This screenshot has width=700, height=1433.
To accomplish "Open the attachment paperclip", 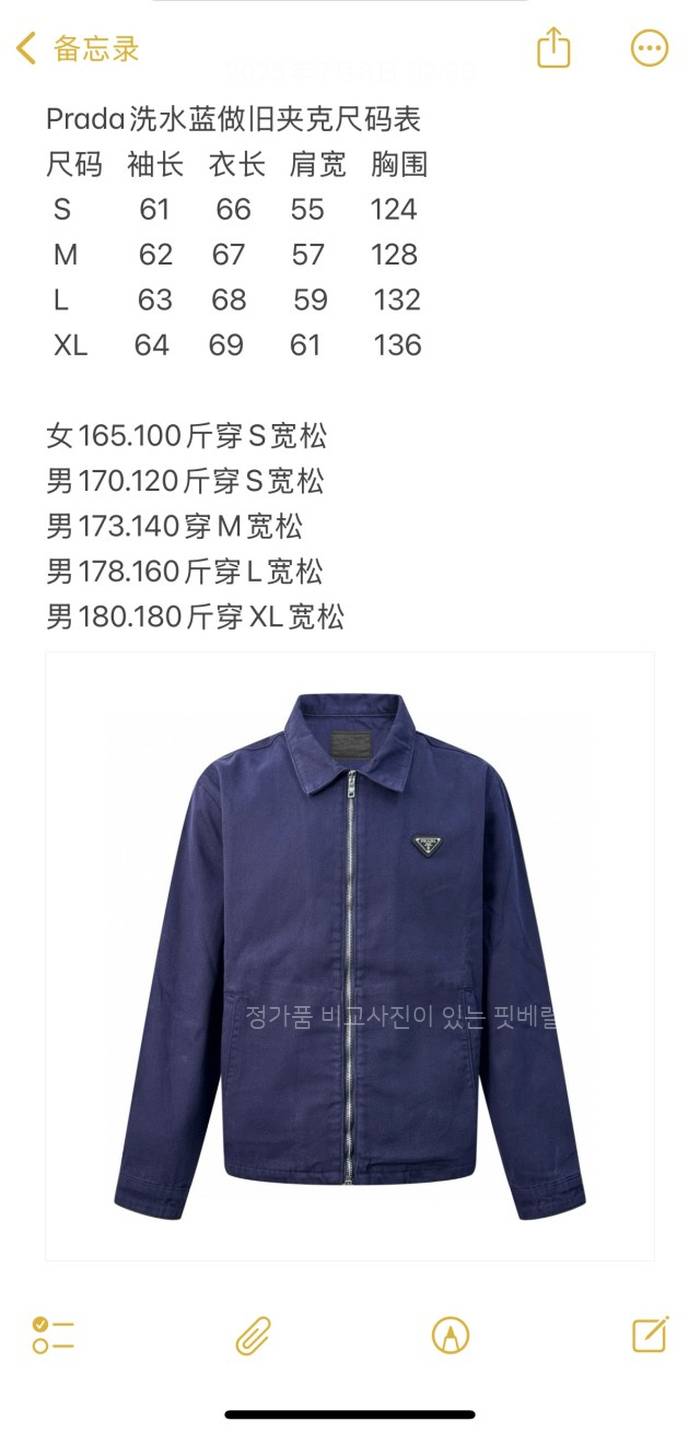I will pyautogui.click(x=253, y=1335).
